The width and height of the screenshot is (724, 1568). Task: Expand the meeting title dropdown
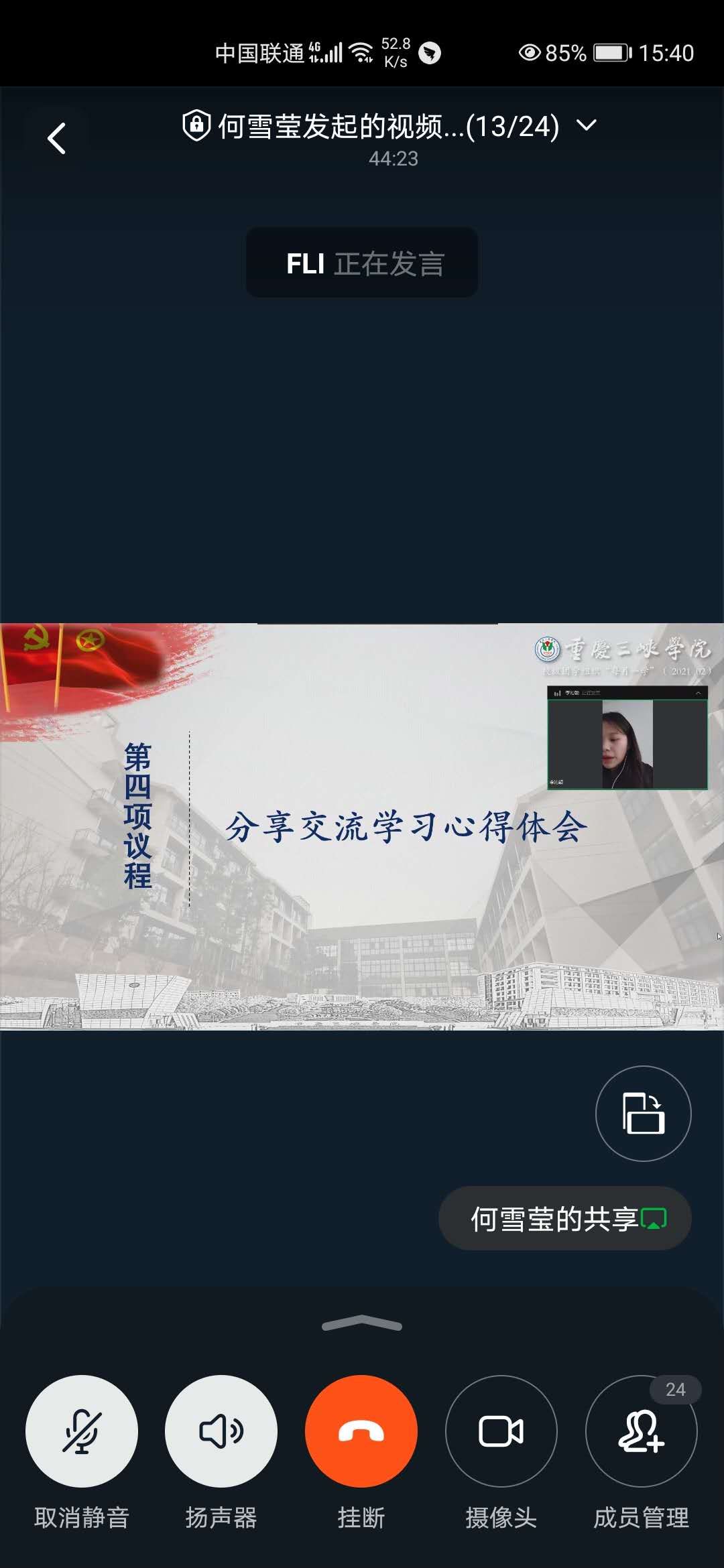pyautogui.click(x=586, y=125)
